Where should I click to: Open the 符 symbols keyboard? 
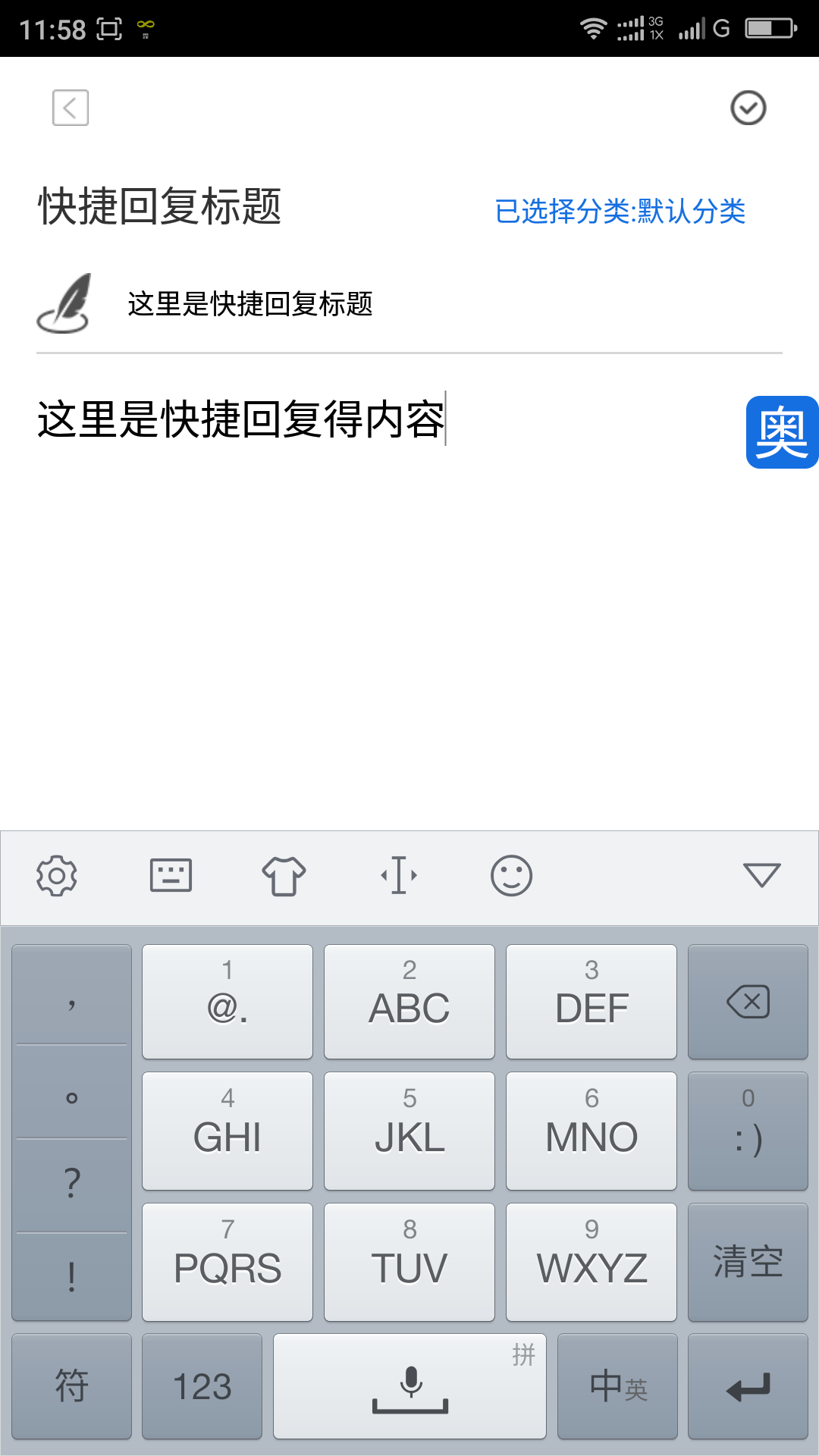click(71, 1386)
